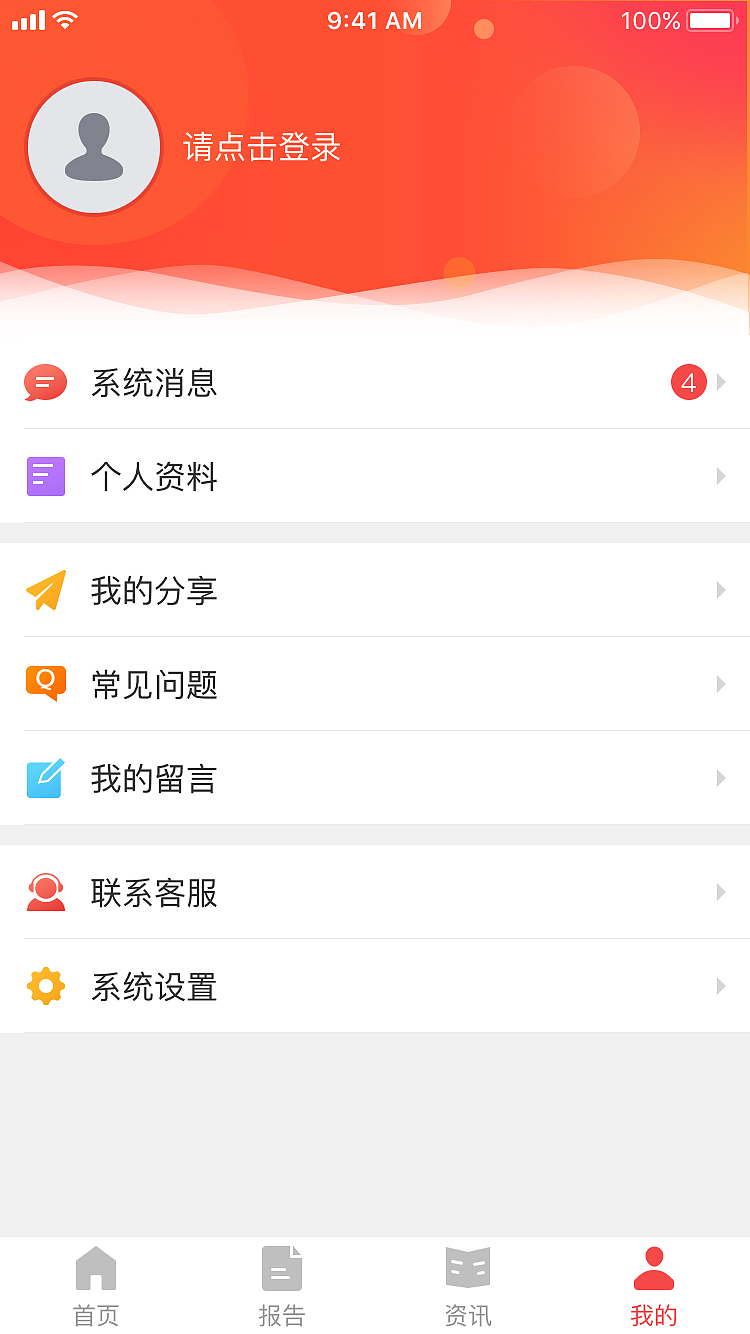The width and height of the screenshot is (750, 1334).
Task: Switch to the 首页 tab
Action: 94,1285
